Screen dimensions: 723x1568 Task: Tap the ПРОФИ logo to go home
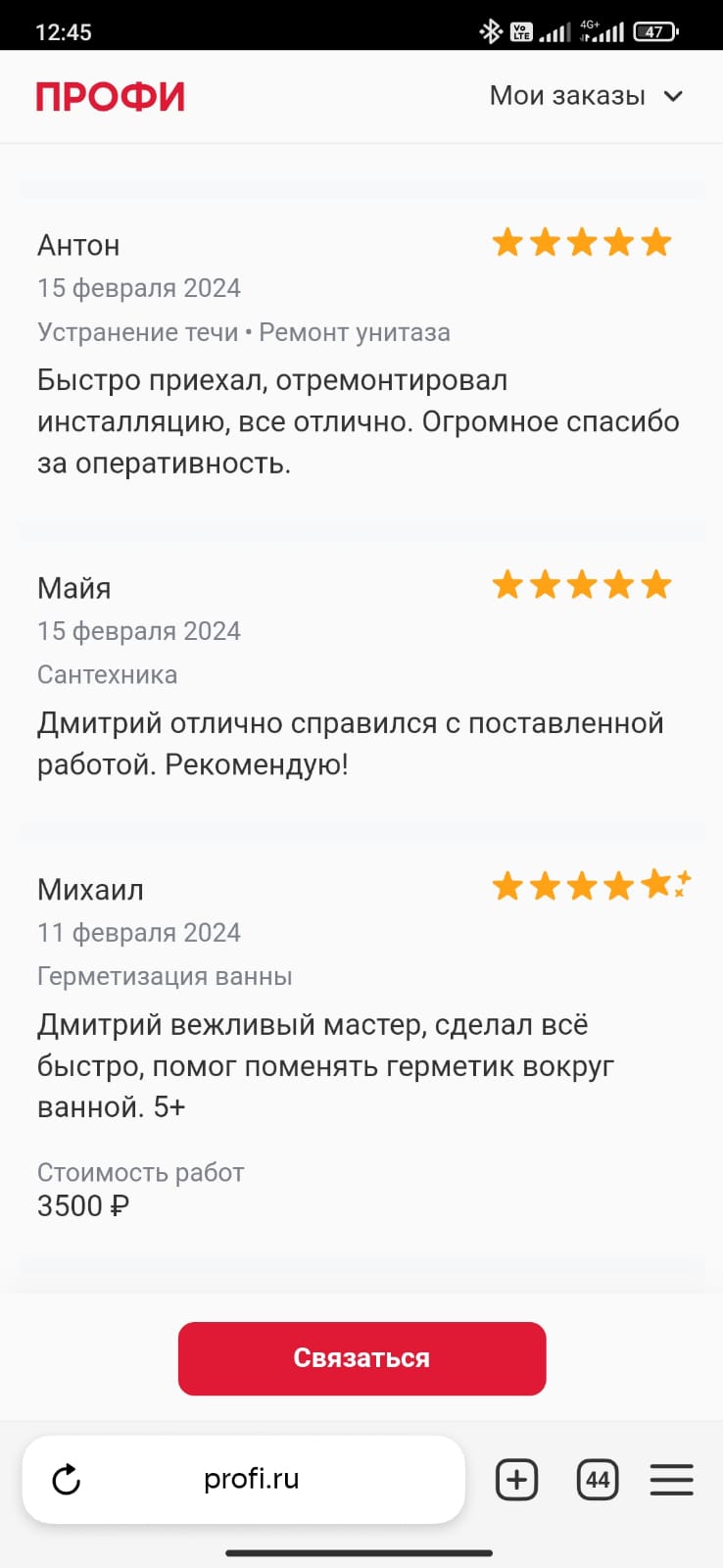[110, 97]
